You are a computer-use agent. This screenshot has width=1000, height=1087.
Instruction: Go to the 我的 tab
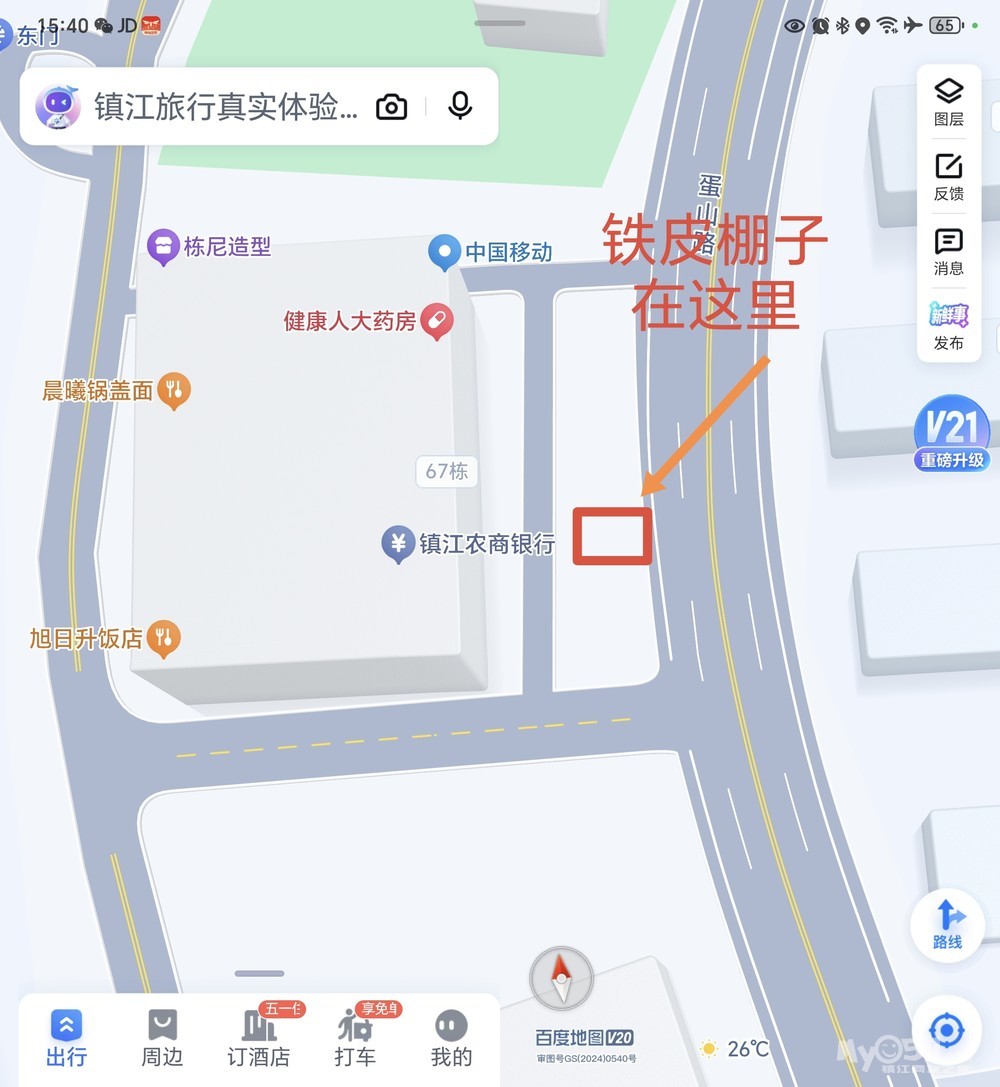click(x=451, y=1037)
